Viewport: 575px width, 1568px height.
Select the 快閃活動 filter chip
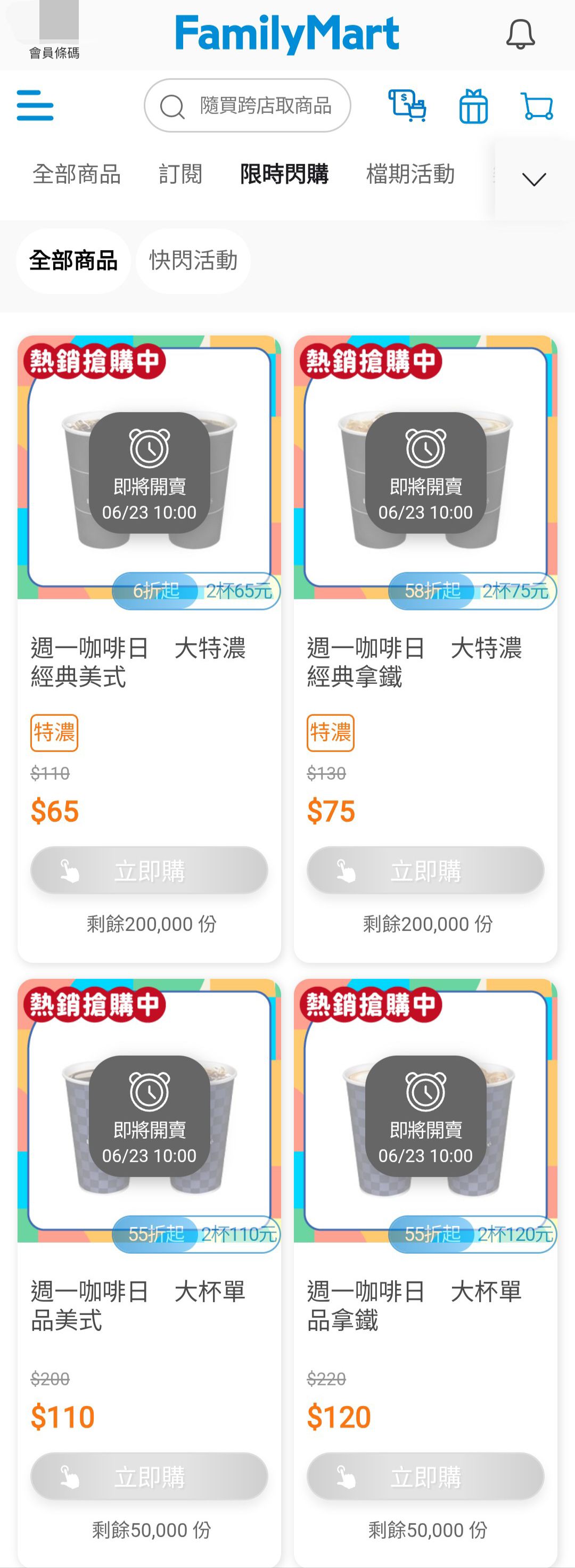pos(193,261)
